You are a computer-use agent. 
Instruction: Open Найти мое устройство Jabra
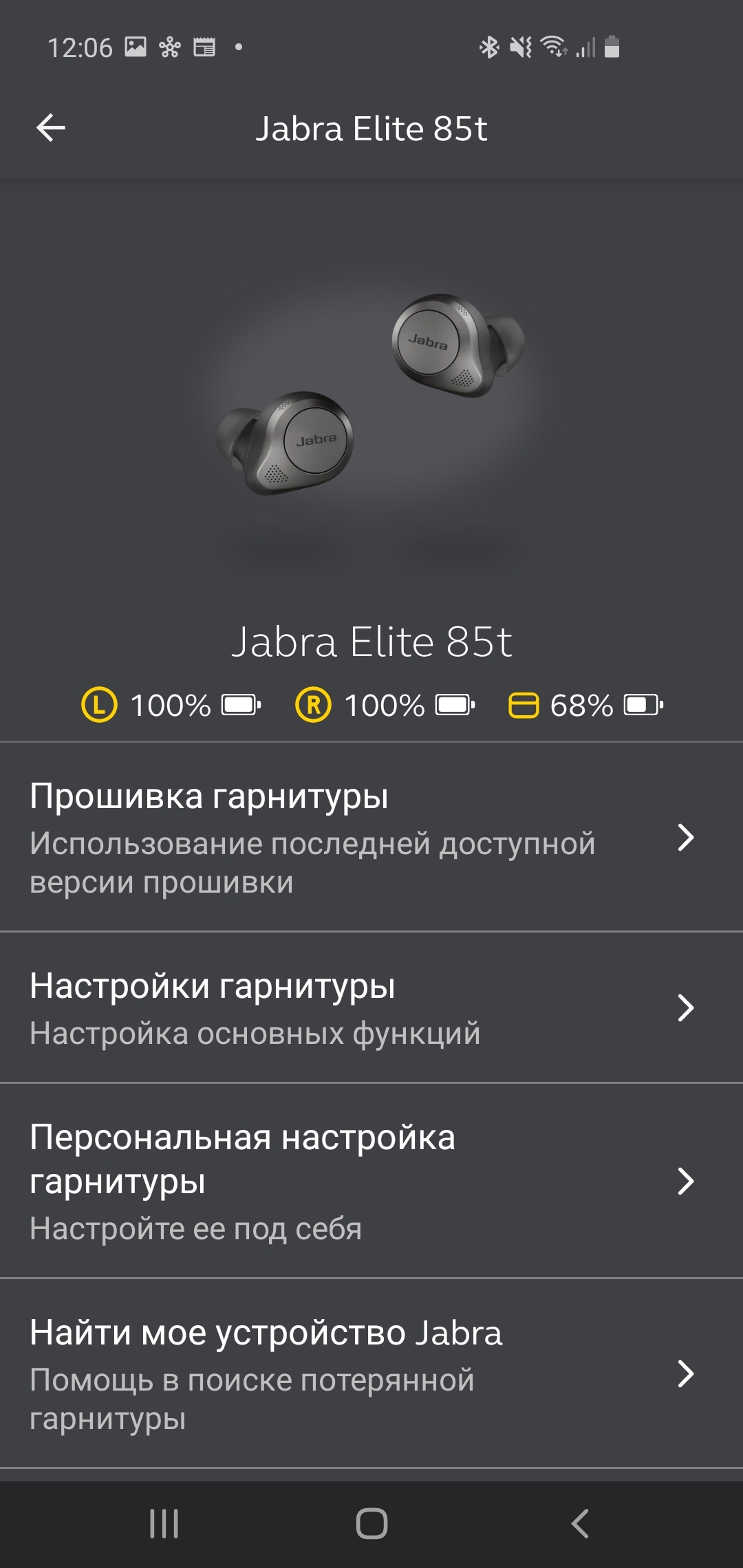(371, 1373)
